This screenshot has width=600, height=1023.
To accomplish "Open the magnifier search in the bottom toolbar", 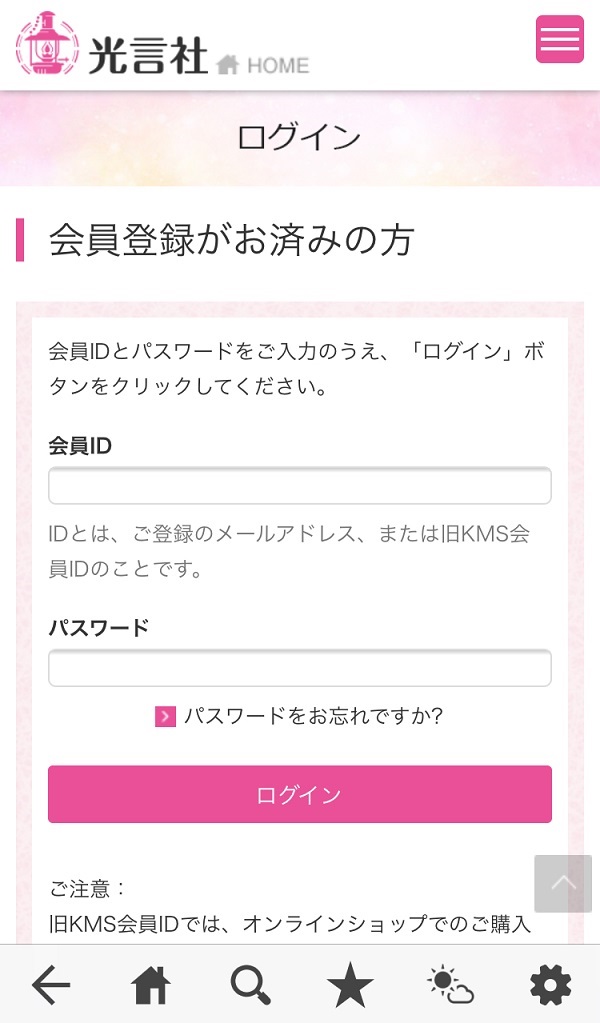I will [250, 985].
